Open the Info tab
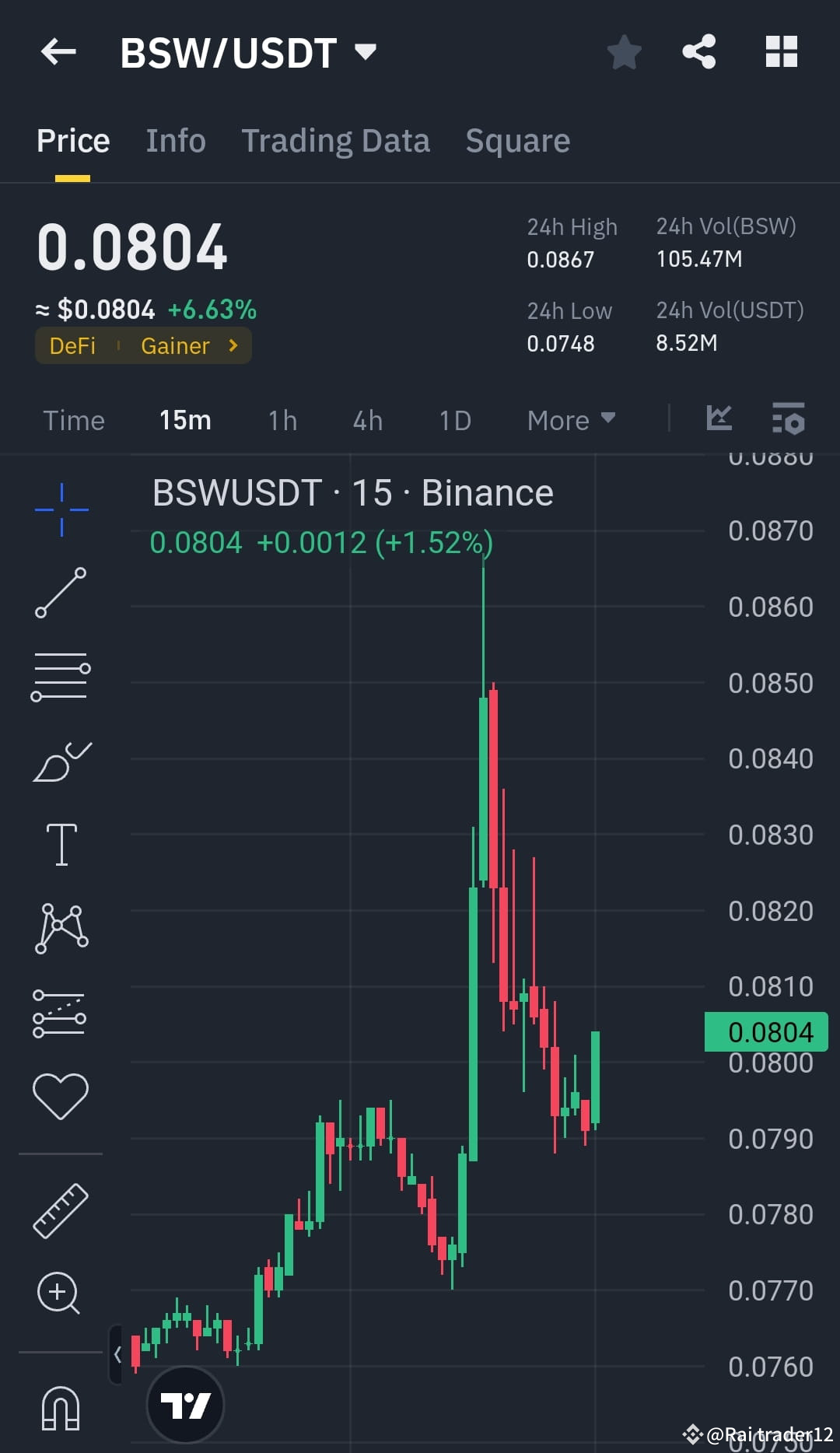This screenshot has width=840, height=1453. 175,141
